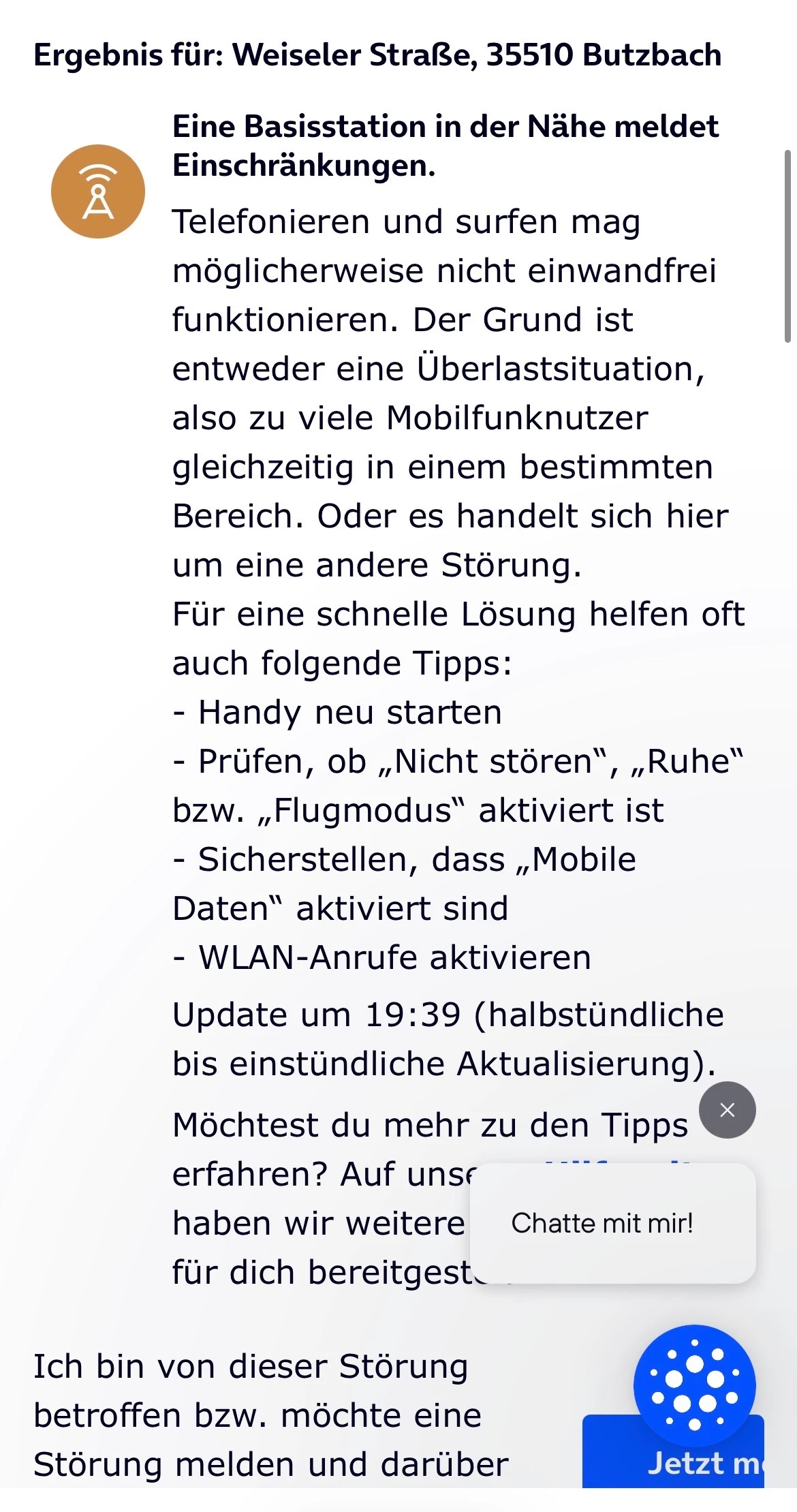The image size is (797, 1512).
Task: Open the chatbot assistant button
Action: (694, 1385)
